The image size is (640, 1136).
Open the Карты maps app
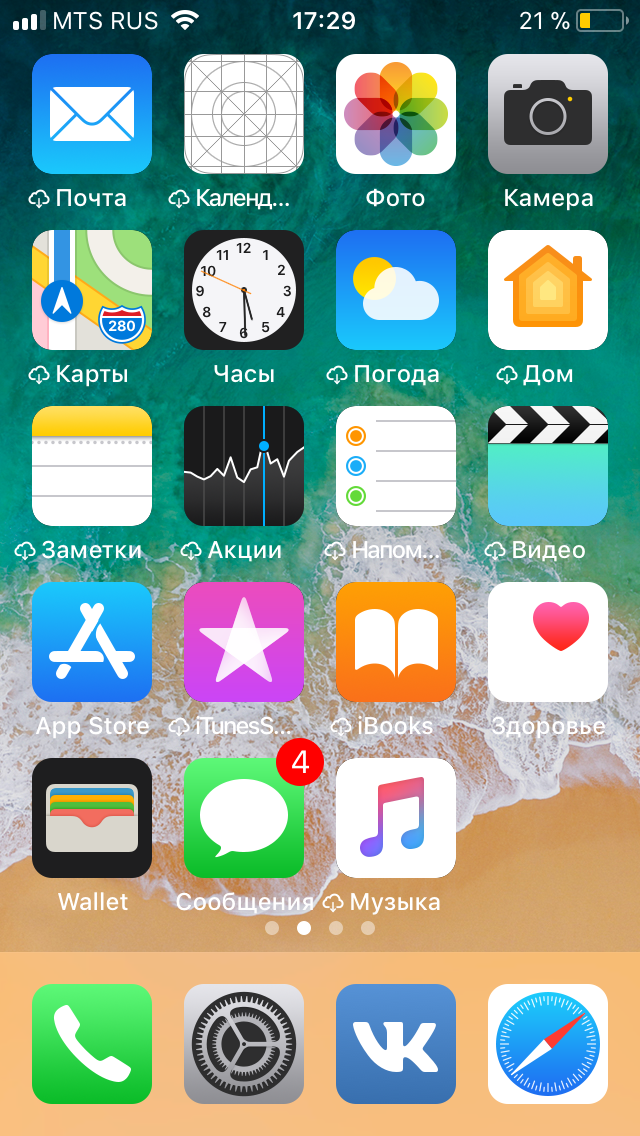tap(92, 290)
